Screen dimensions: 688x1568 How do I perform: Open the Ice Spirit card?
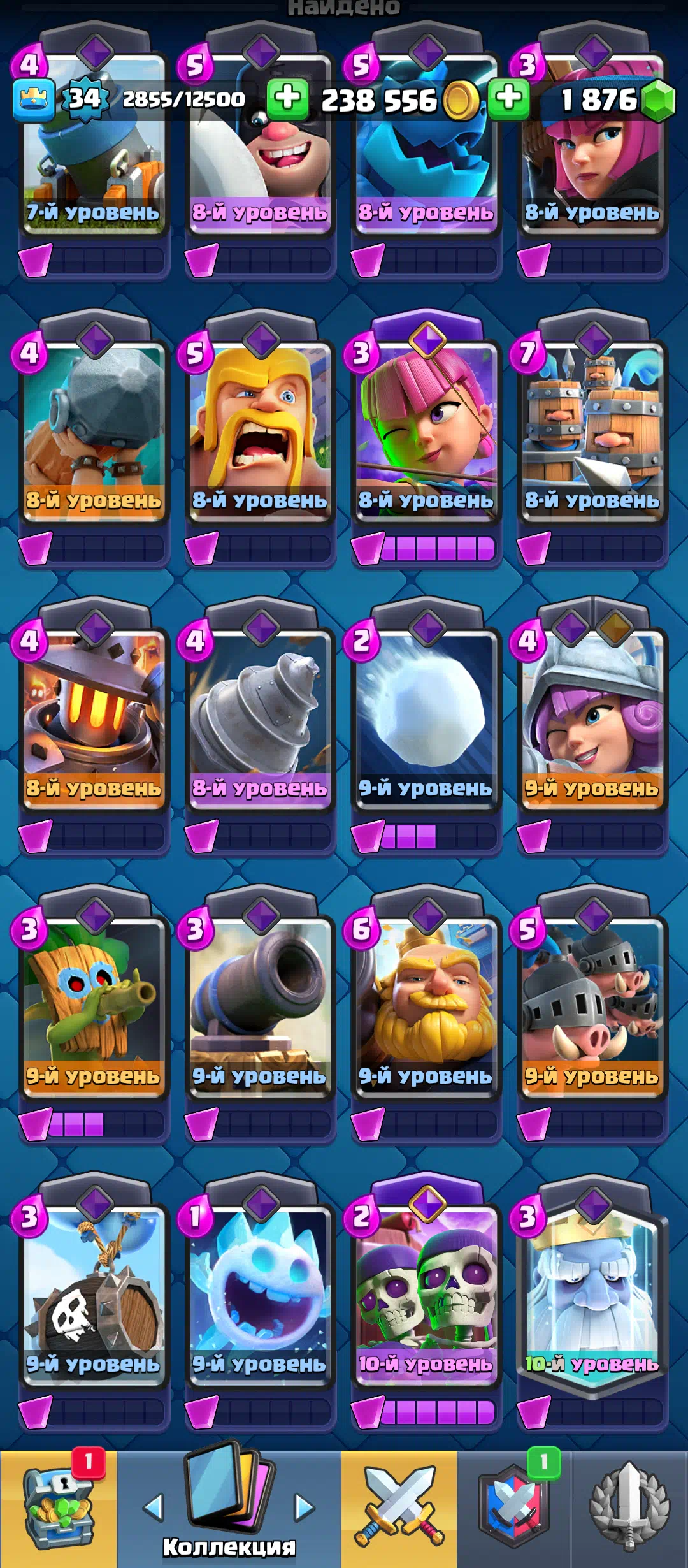[260, 1294]
